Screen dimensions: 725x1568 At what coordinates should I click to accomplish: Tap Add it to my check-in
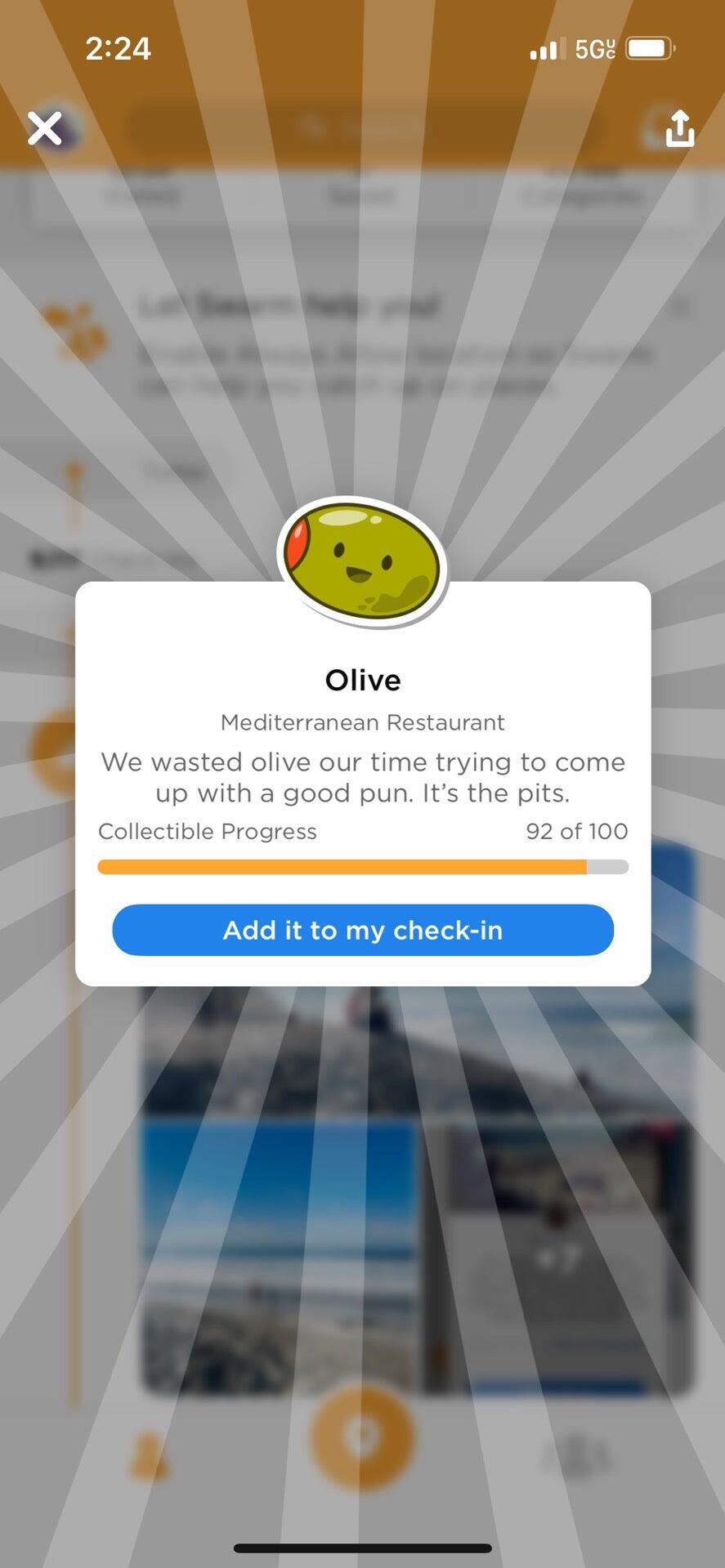pyautogui.click(x=362, y=930)
